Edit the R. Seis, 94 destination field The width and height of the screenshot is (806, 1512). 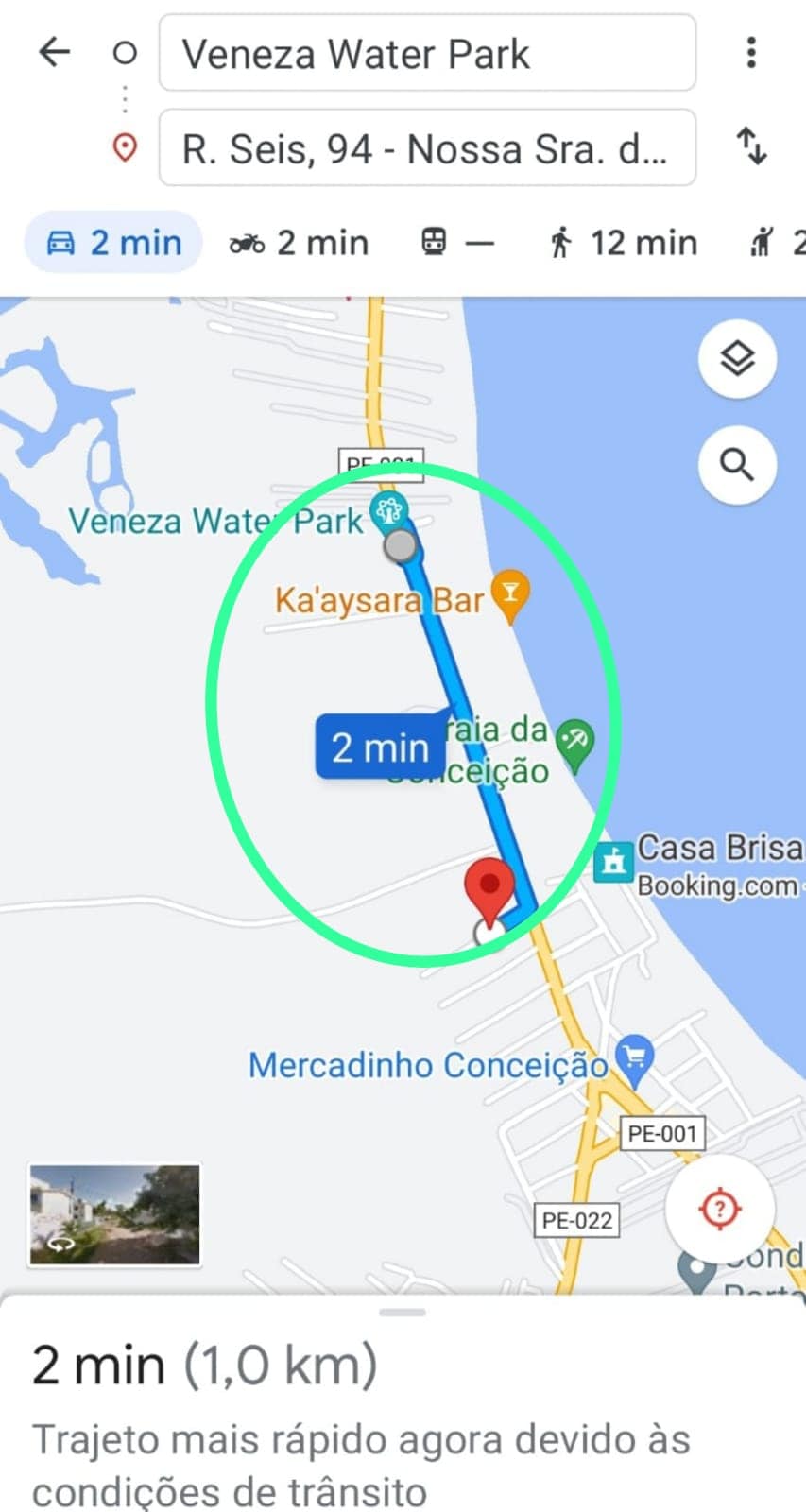coord(427,148)
